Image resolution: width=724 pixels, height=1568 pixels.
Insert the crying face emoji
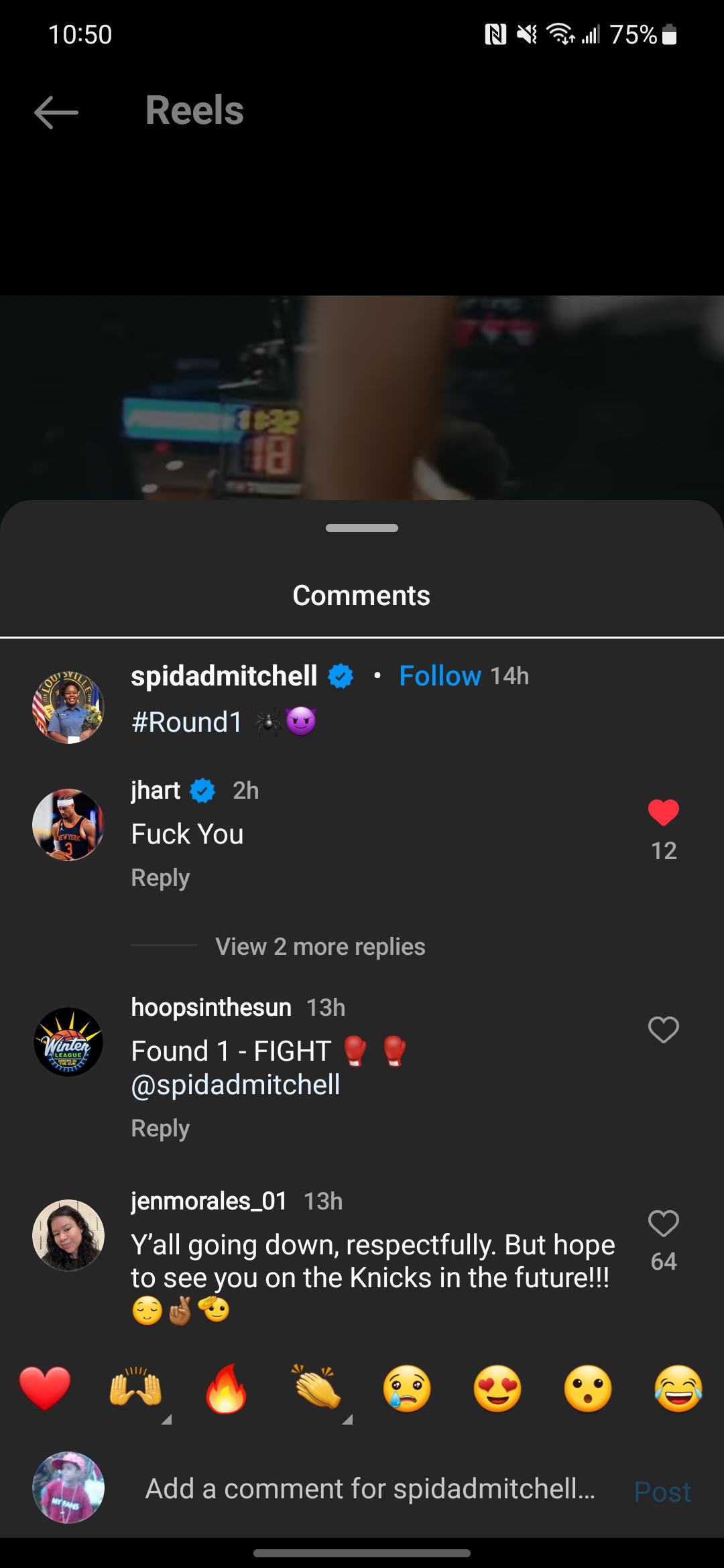[x=407, y=1389]
